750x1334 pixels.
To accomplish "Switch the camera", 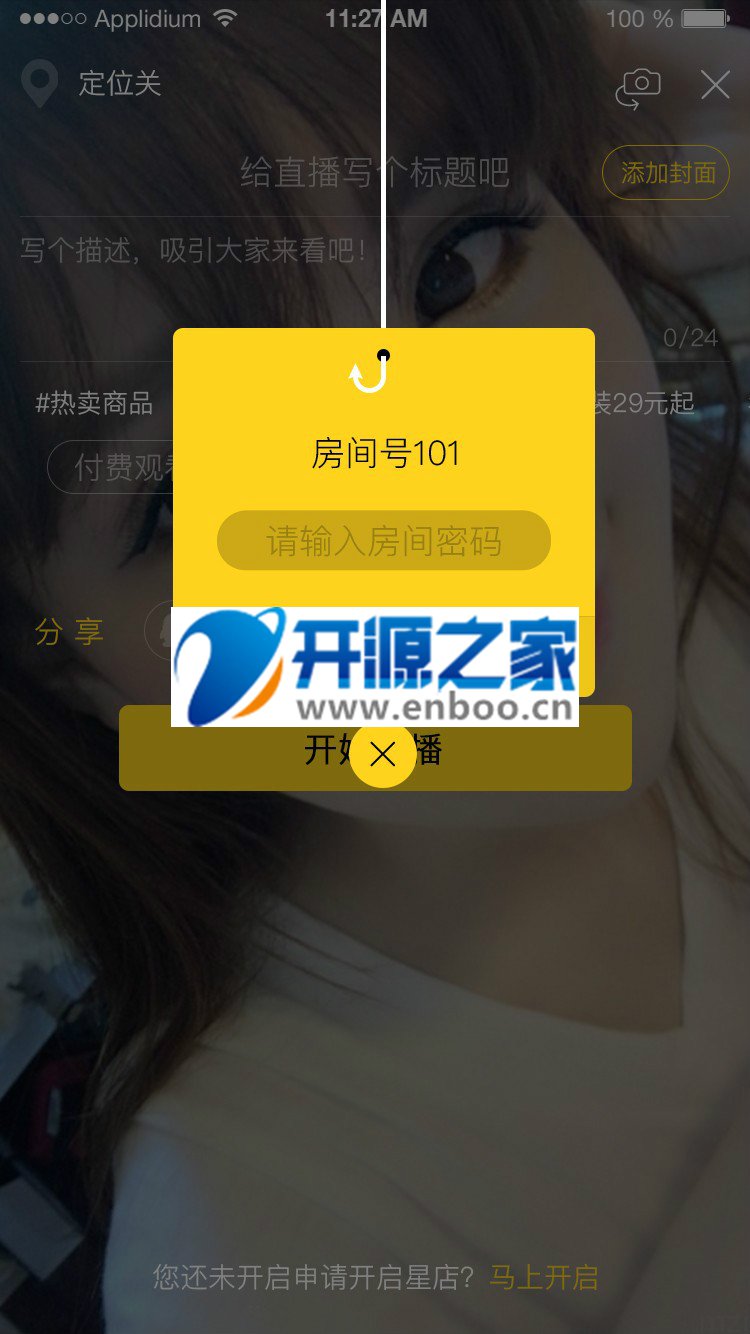I will pos(638,87).
